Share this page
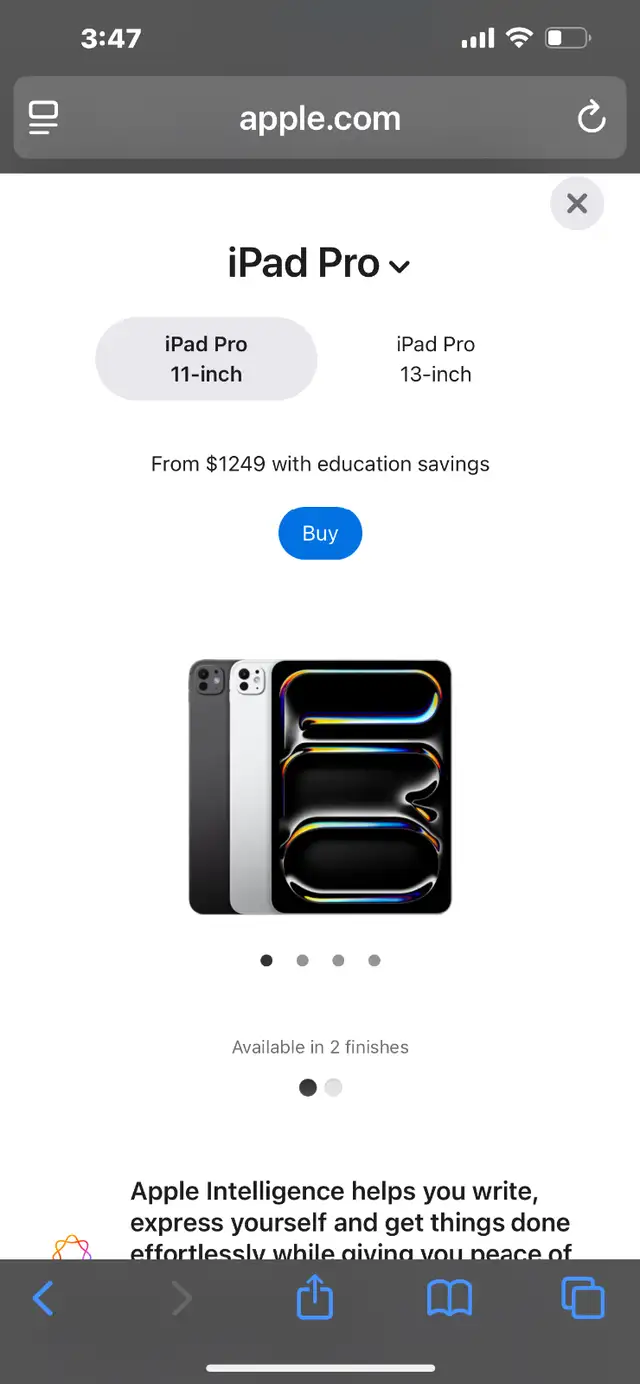 coord(315,1297)
